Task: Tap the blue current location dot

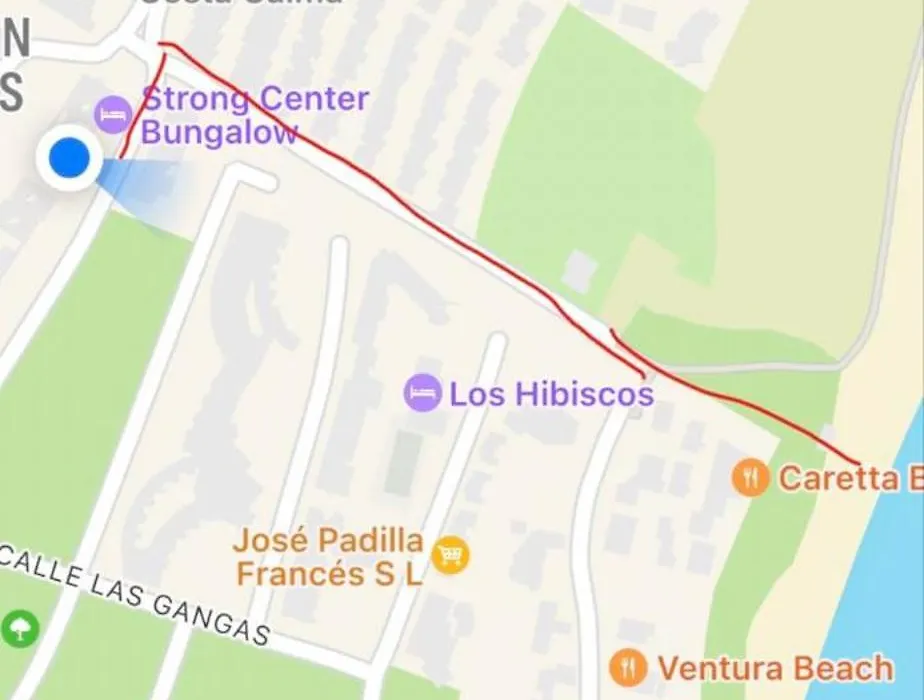Action: pyautogui.click(x=69, y=158)
